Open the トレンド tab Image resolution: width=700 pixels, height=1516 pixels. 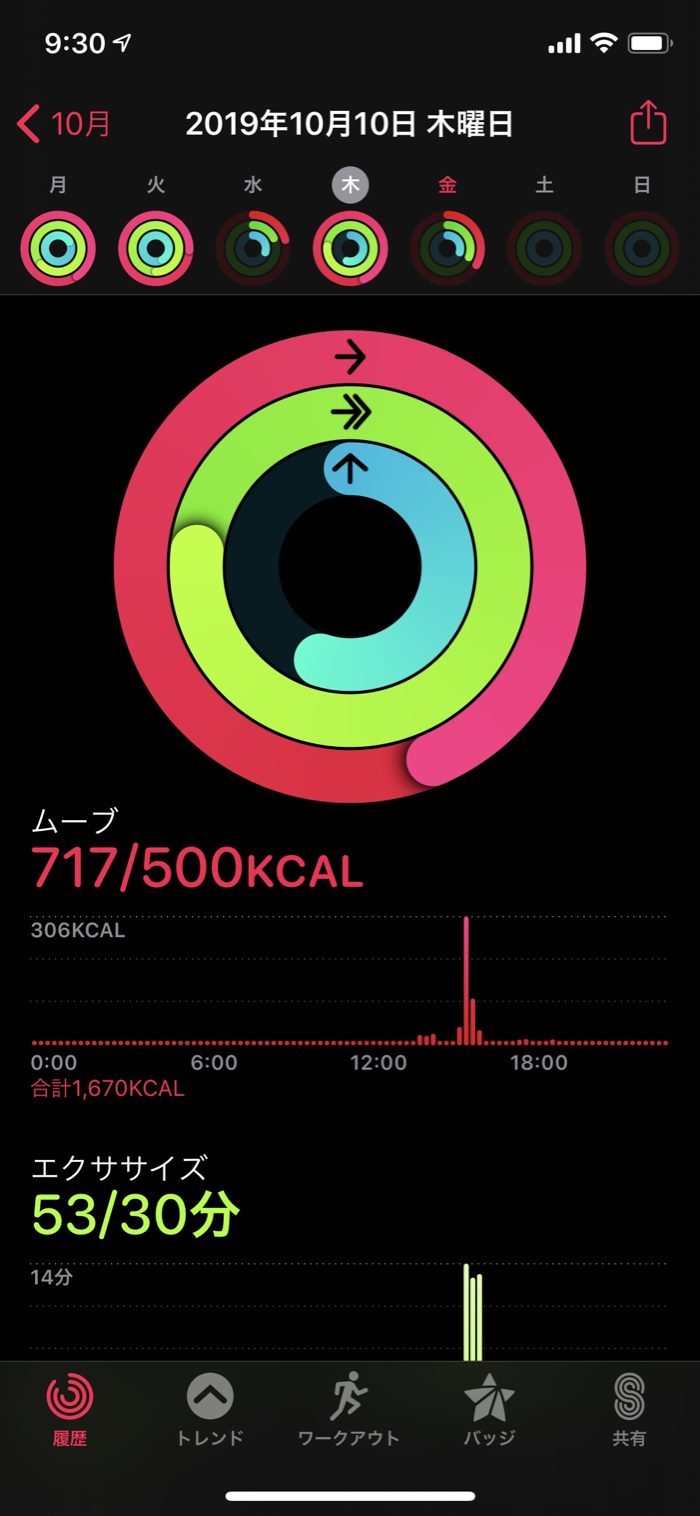(x=210, y=1410)
